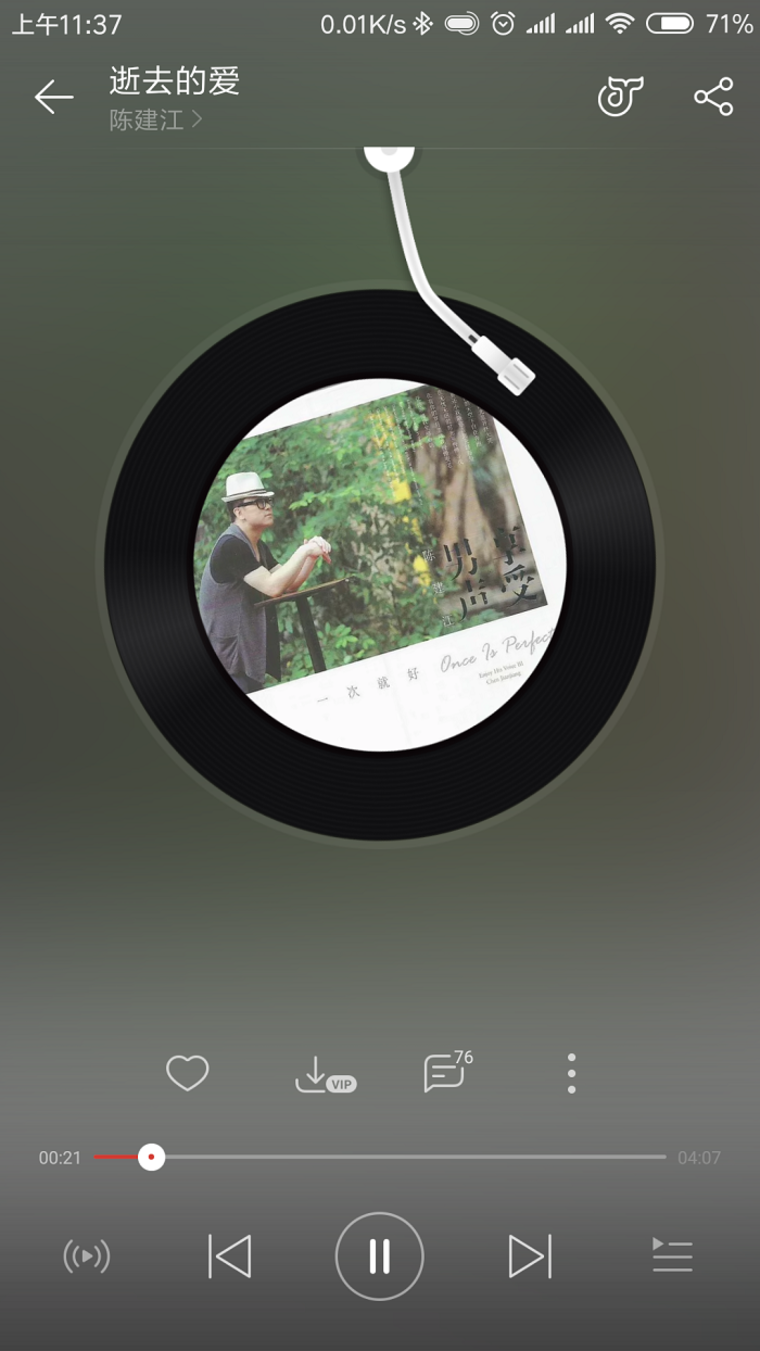Screen dimensions: 760x1351
Task: Open the three-dot more options menu
Action: pyautogui.click(x=571, y=1073)
